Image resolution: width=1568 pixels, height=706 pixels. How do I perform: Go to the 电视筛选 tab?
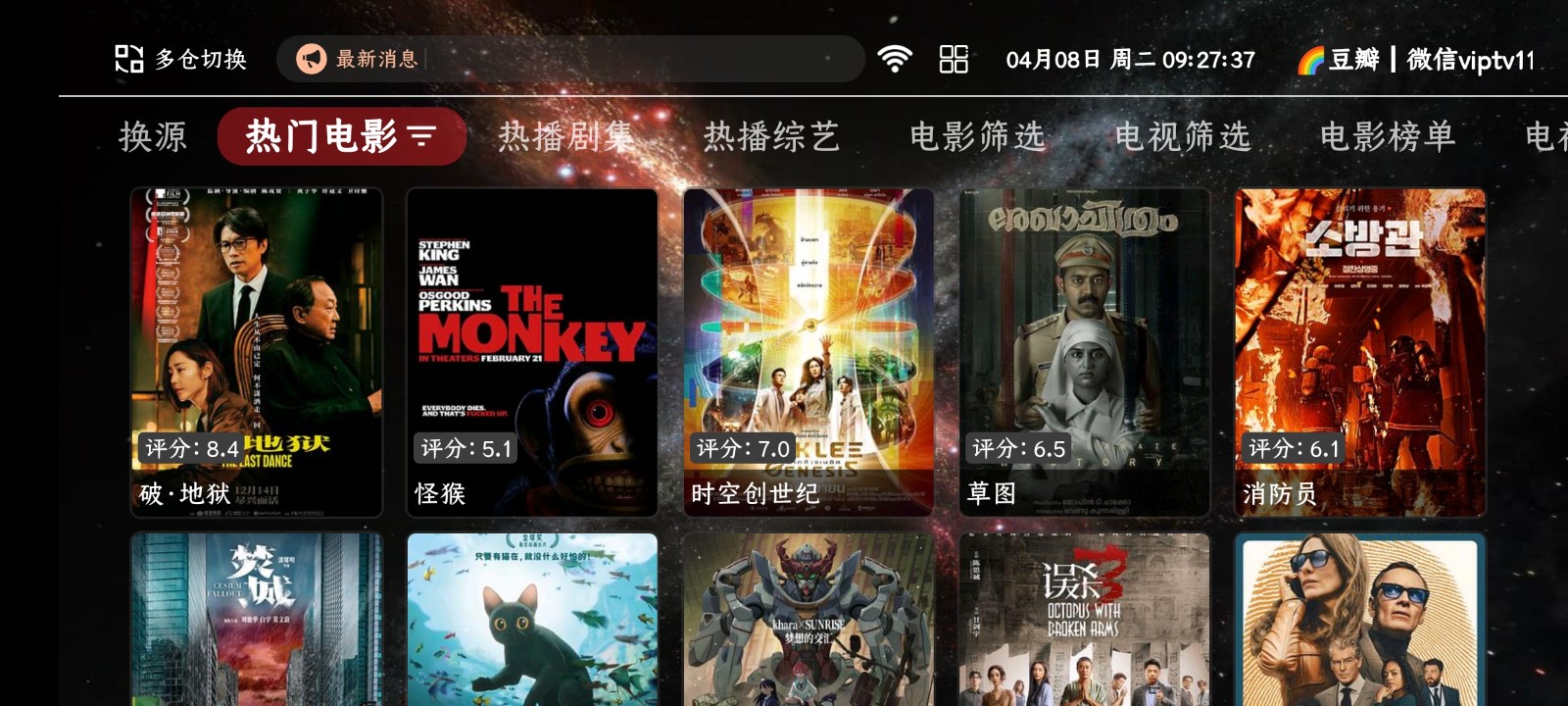click(x=1183, y=136)
